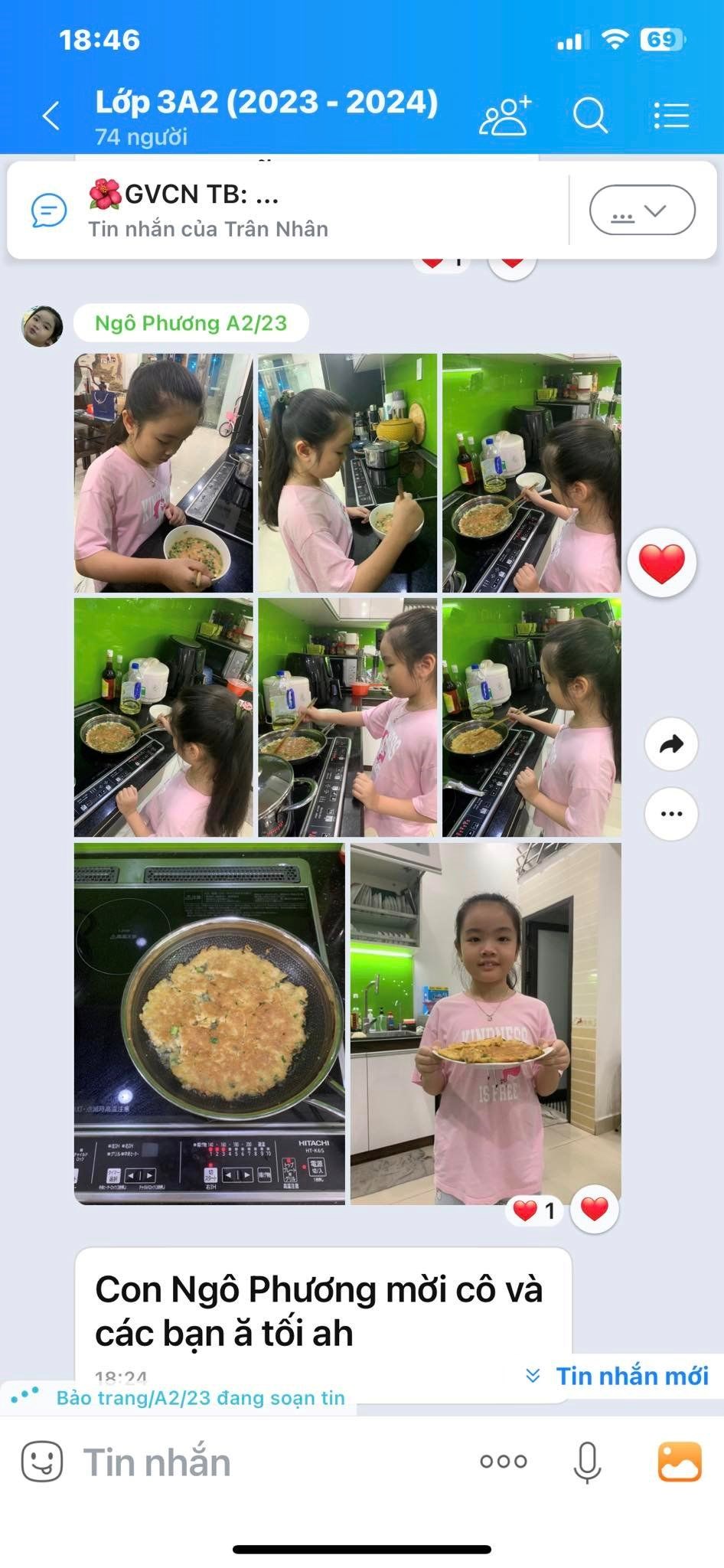Open the sticker and emoji picker
This screenshot has width=724, height=1568.
point(42,1462)
